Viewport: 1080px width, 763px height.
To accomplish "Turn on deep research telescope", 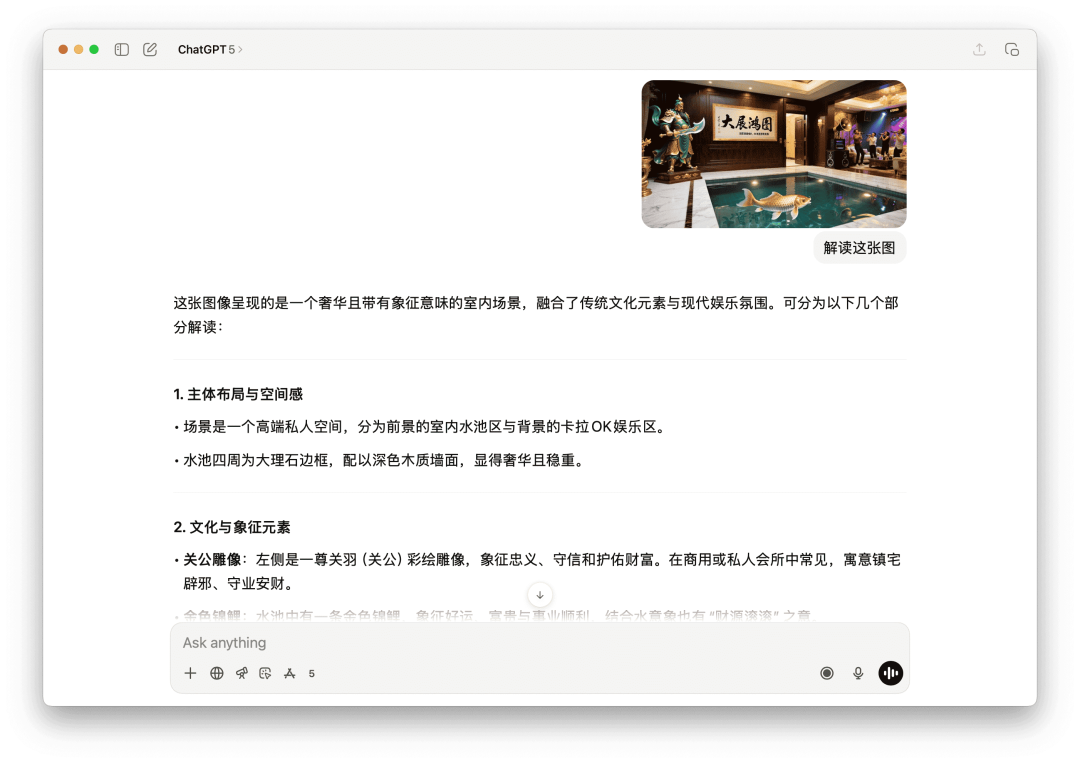I will pyautogui.click(x=241, y=673).
